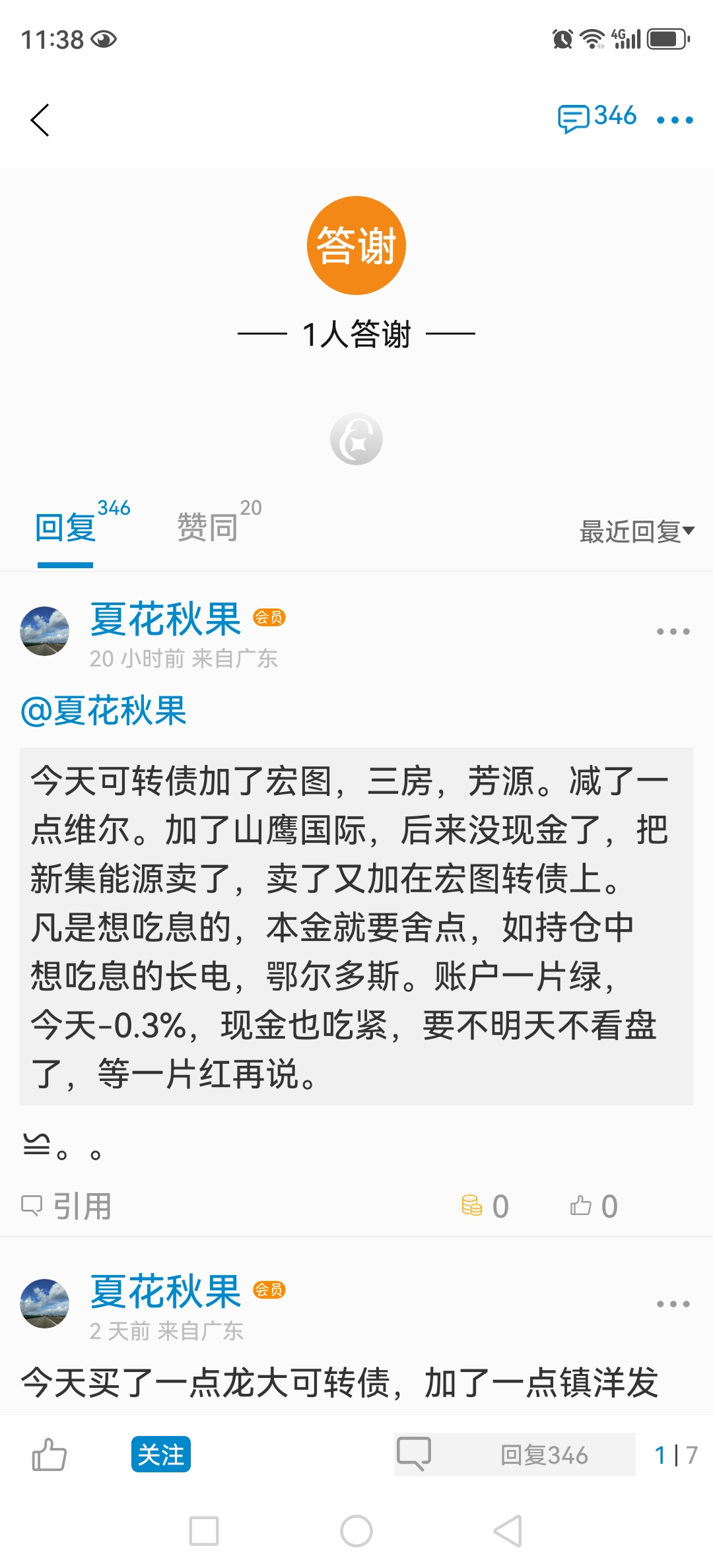Follow the author via 关注

pyautogui.click(x=160, y=1454)
